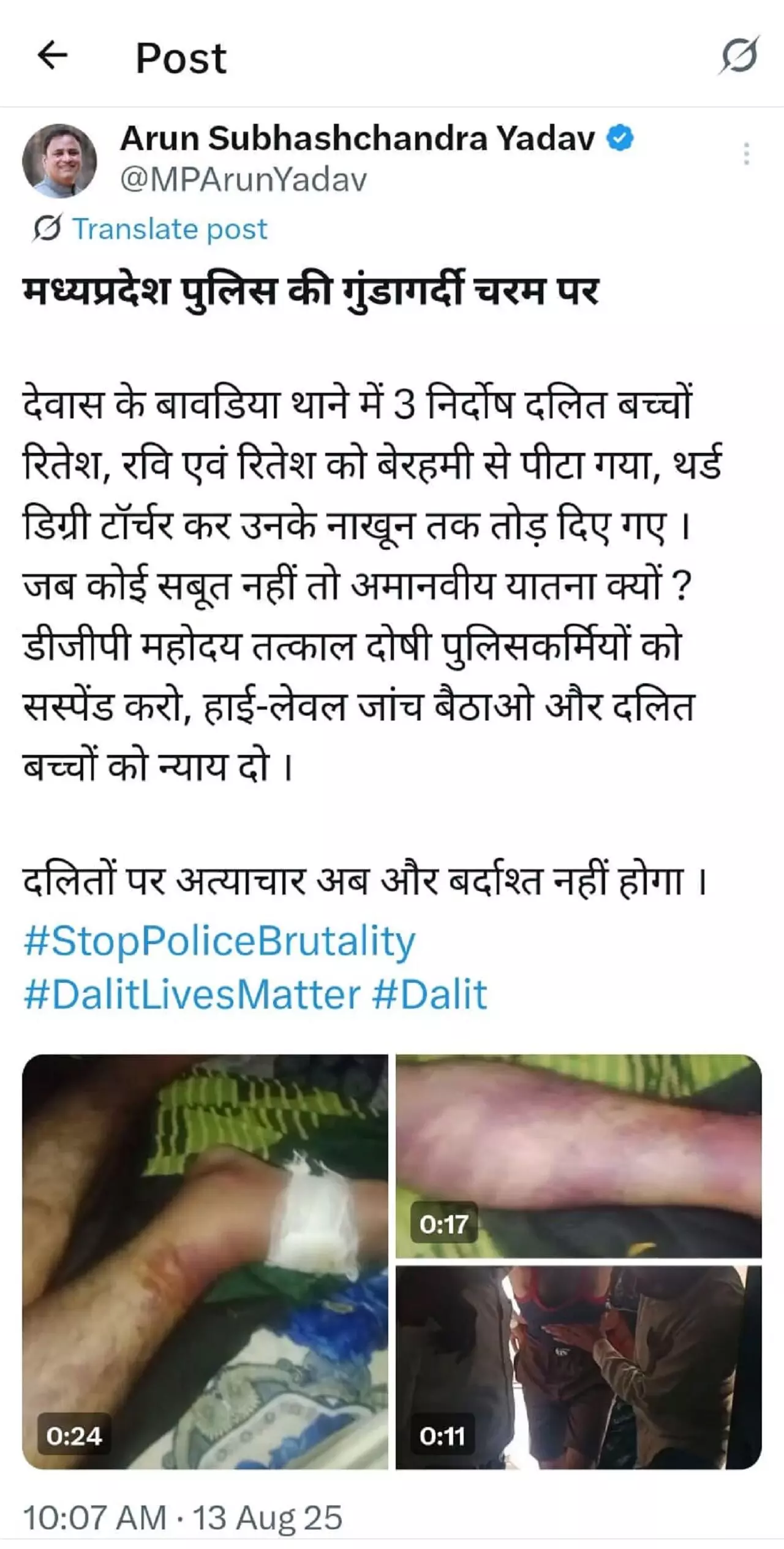Open the #DalitLivesMatter hashtag
The height and width of the screenshot is (1549, 784).
(x=192, y=995)
